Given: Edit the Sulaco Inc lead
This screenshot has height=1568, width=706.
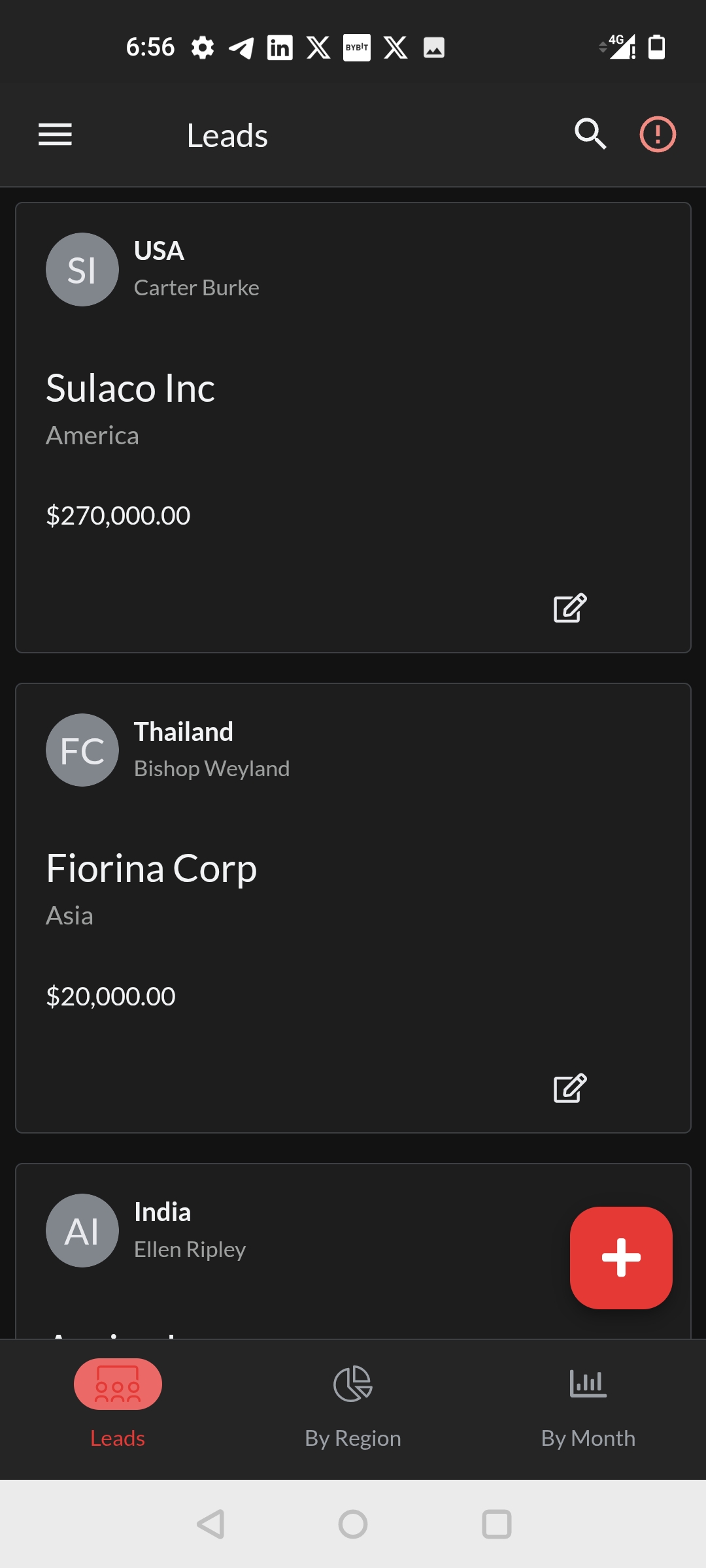Looking at the screenshot, I should point(570,608).
